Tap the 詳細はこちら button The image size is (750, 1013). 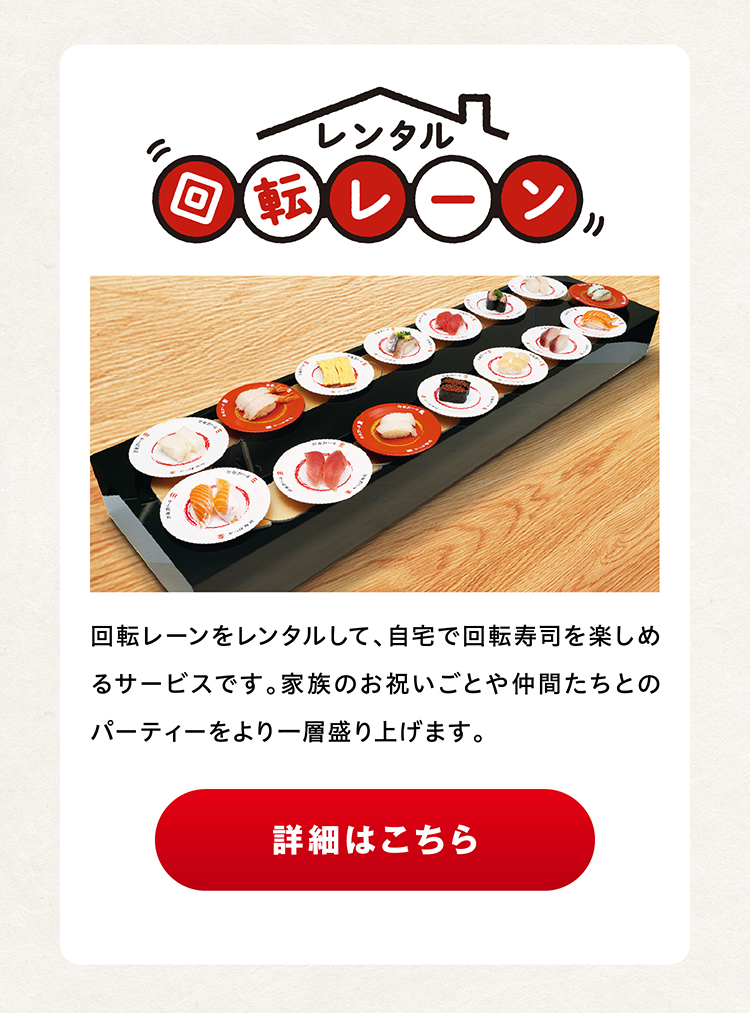375,840
